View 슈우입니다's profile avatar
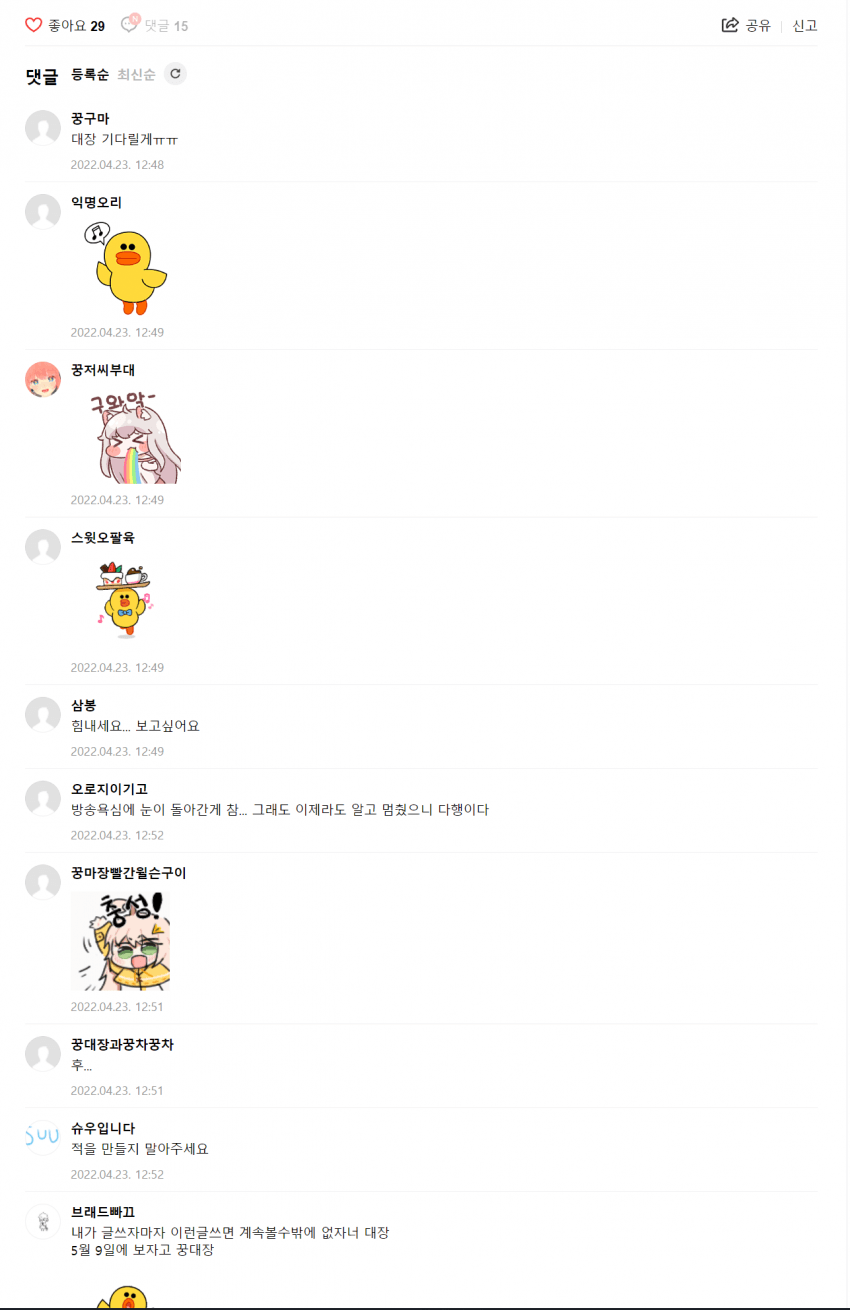 [x=43, y=1137]
